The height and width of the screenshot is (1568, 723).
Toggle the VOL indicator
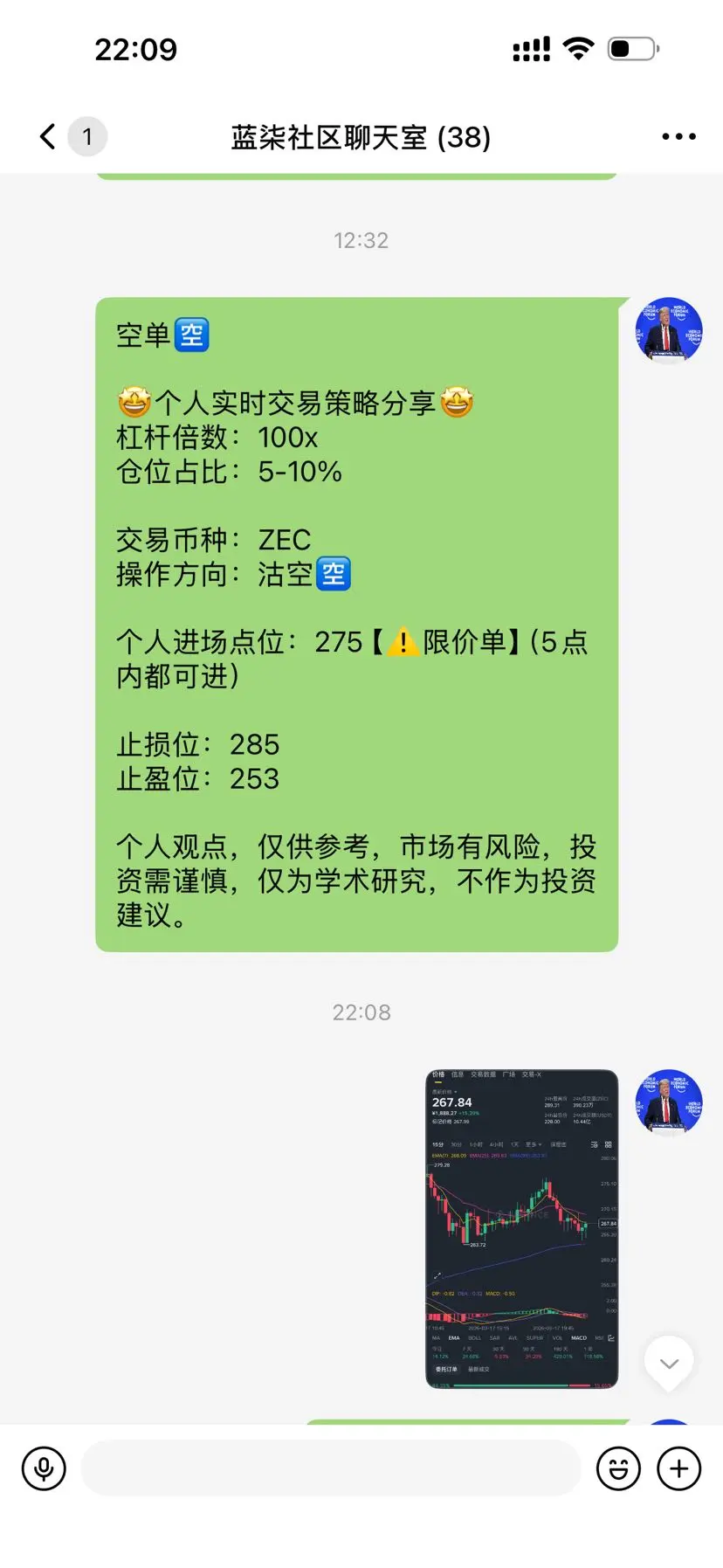coord(557,1338)
